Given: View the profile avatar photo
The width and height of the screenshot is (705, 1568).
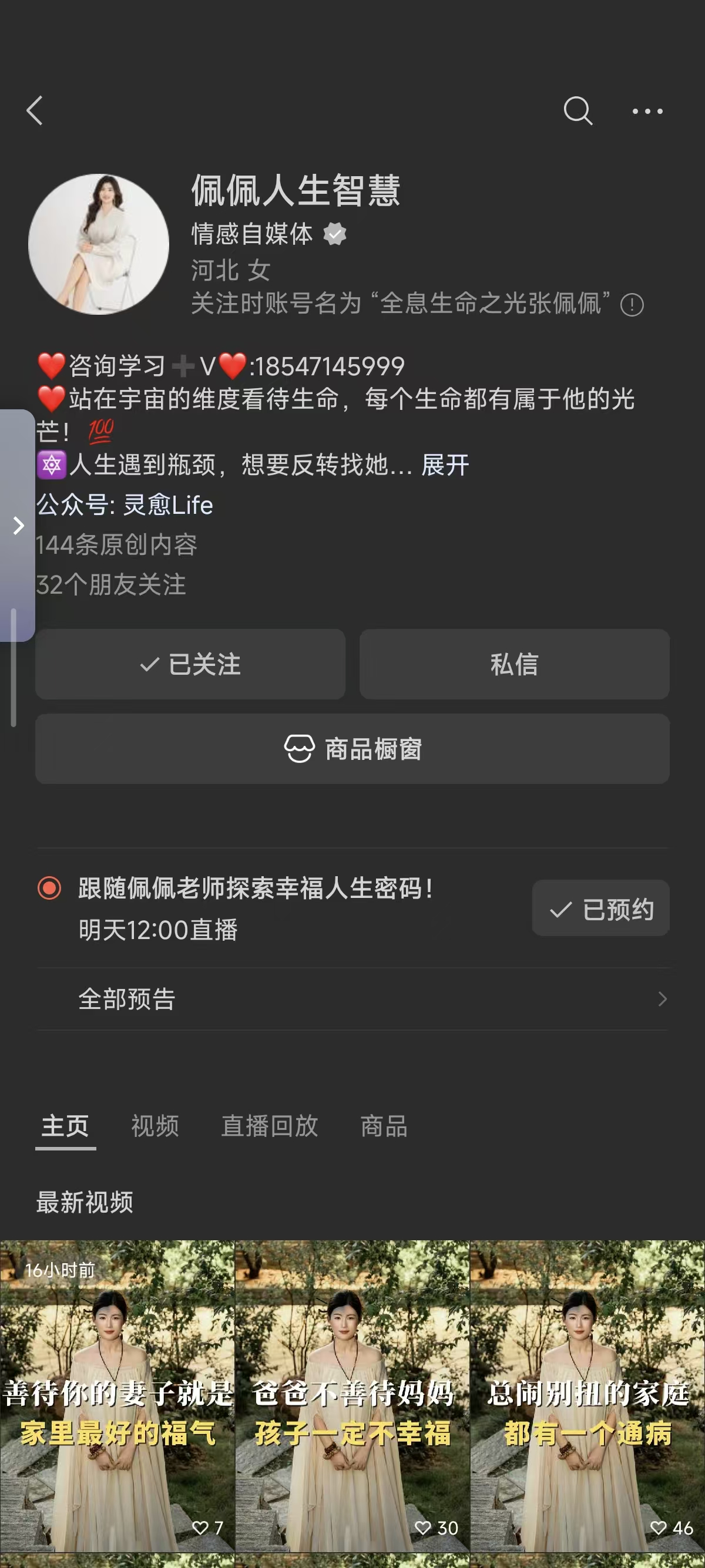Looking at the screenshot, I should (99, 244).
